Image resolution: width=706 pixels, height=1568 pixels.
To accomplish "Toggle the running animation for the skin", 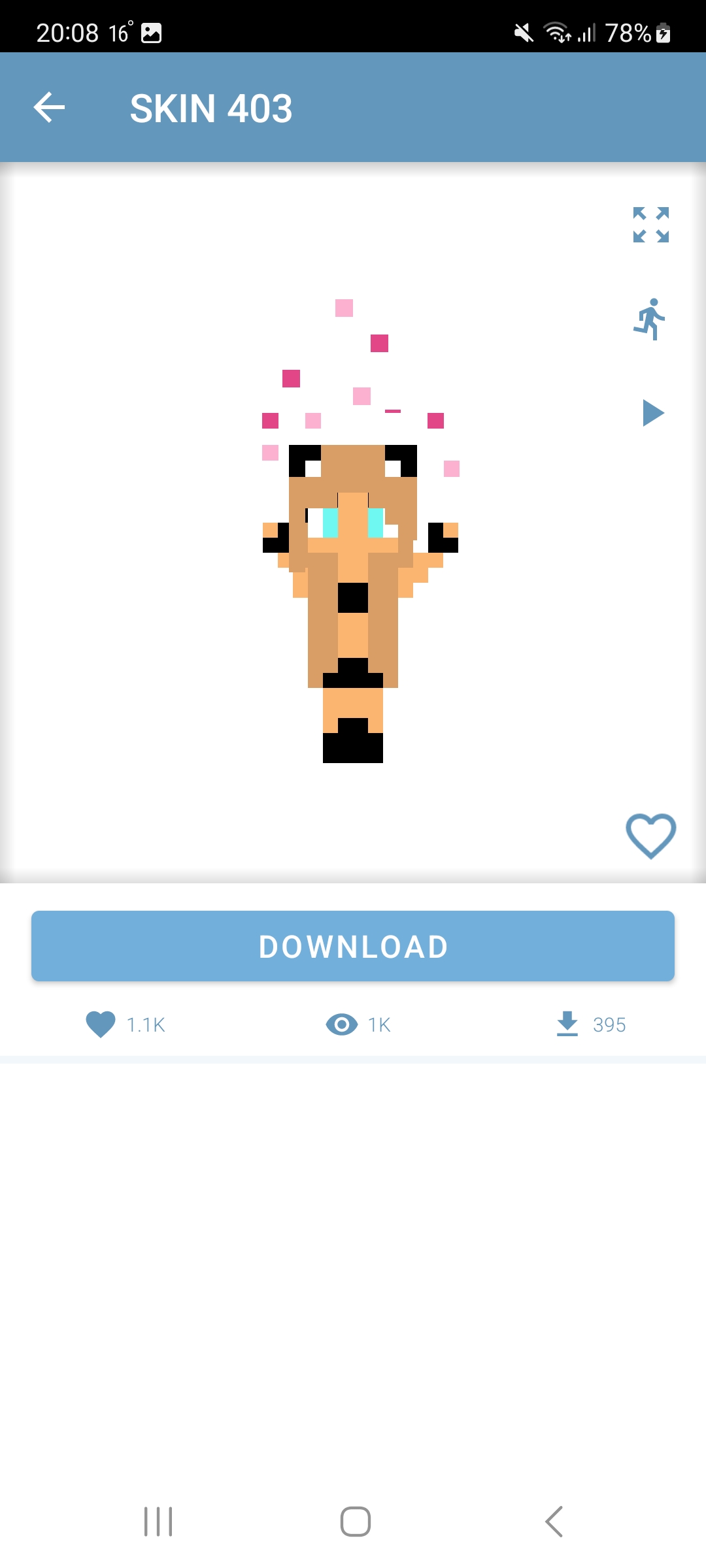I will [x=650, y=319].
